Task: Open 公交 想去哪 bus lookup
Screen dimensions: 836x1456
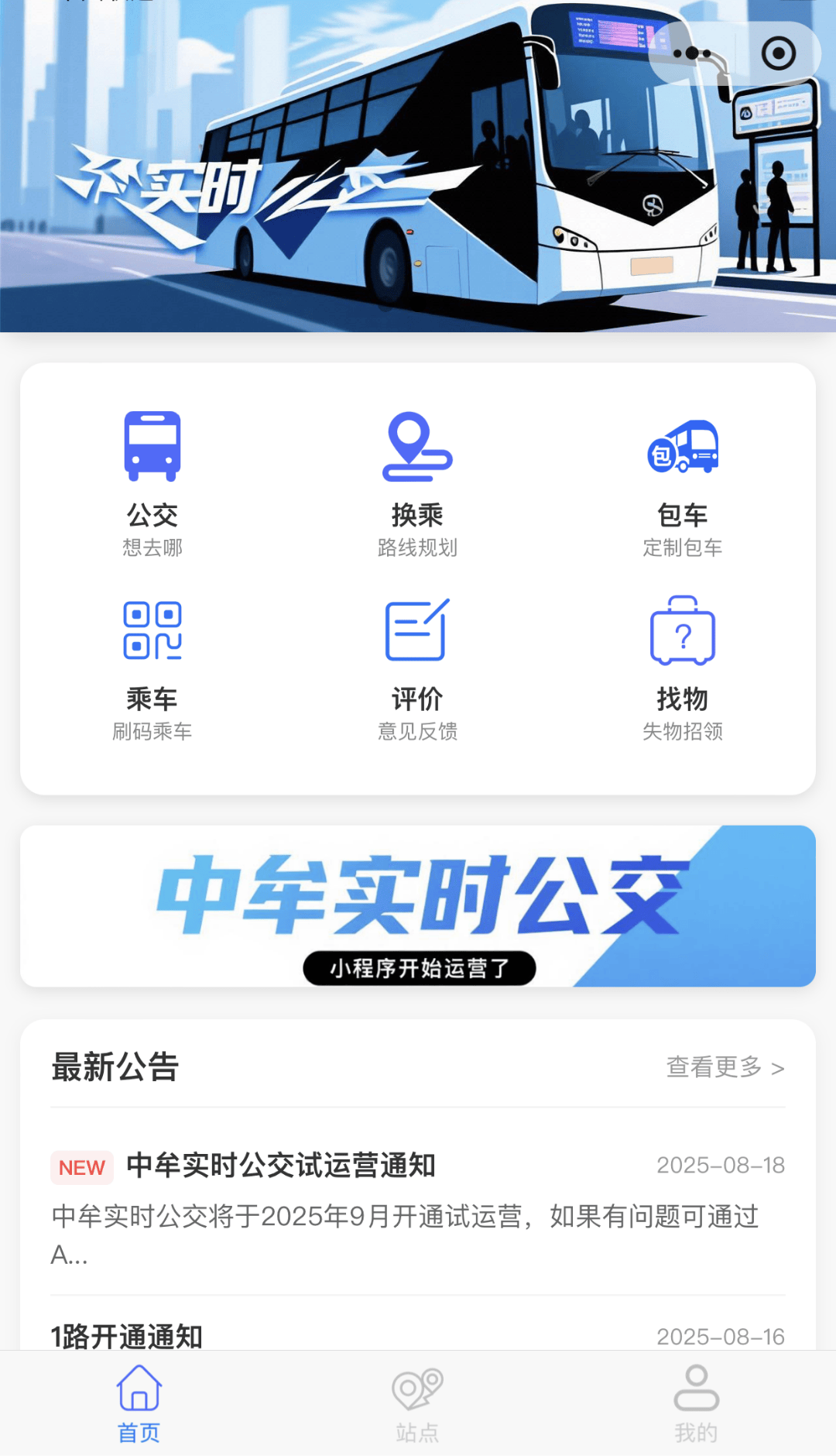Action: 152,484
